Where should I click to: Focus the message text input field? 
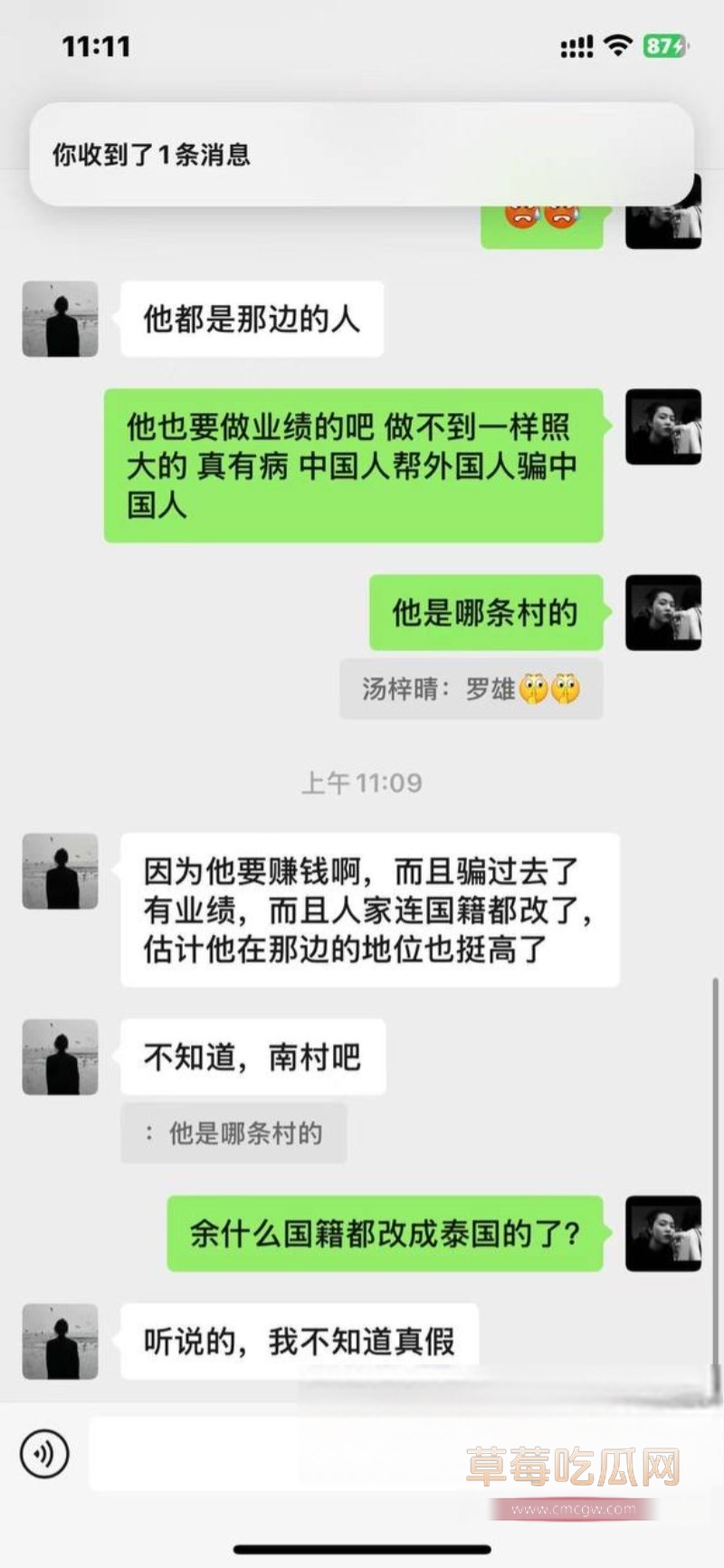[x=271, y=1454]
